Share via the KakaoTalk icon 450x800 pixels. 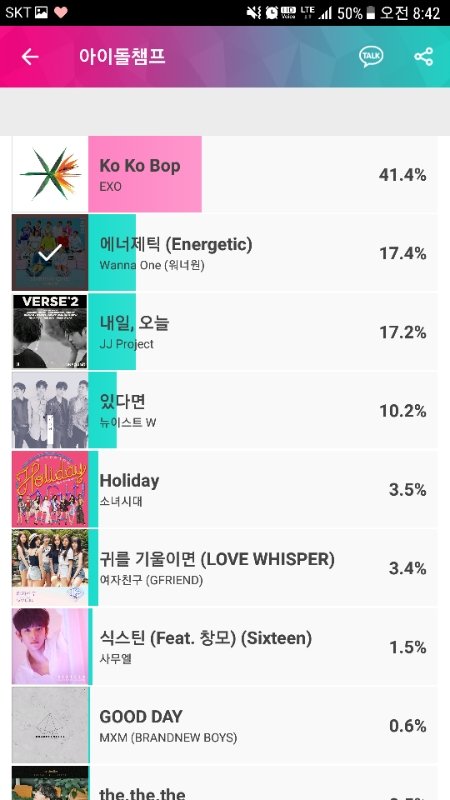click(x=371, y=57)
